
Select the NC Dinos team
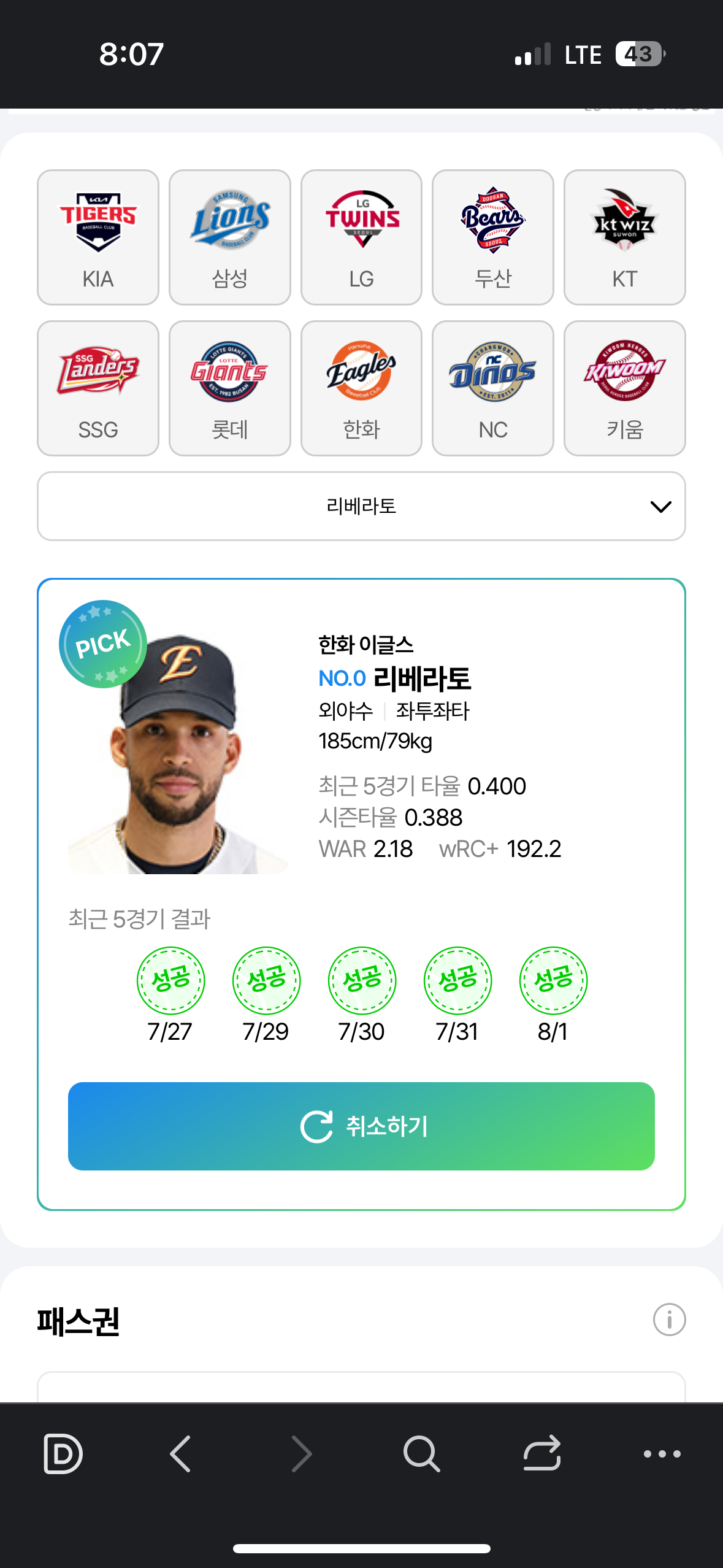(x=493, y=388)
